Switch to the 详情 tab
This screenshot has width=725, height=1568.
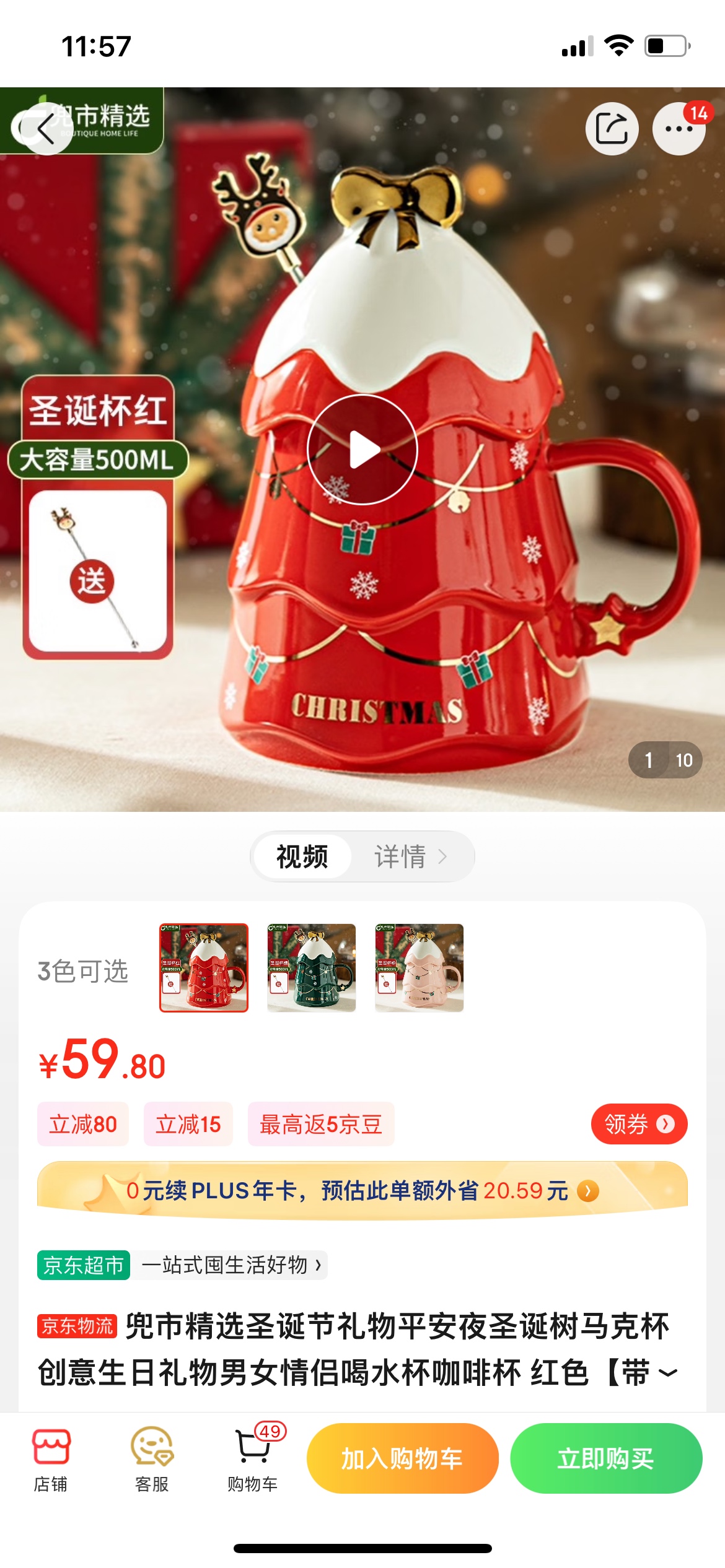[410, 856]
